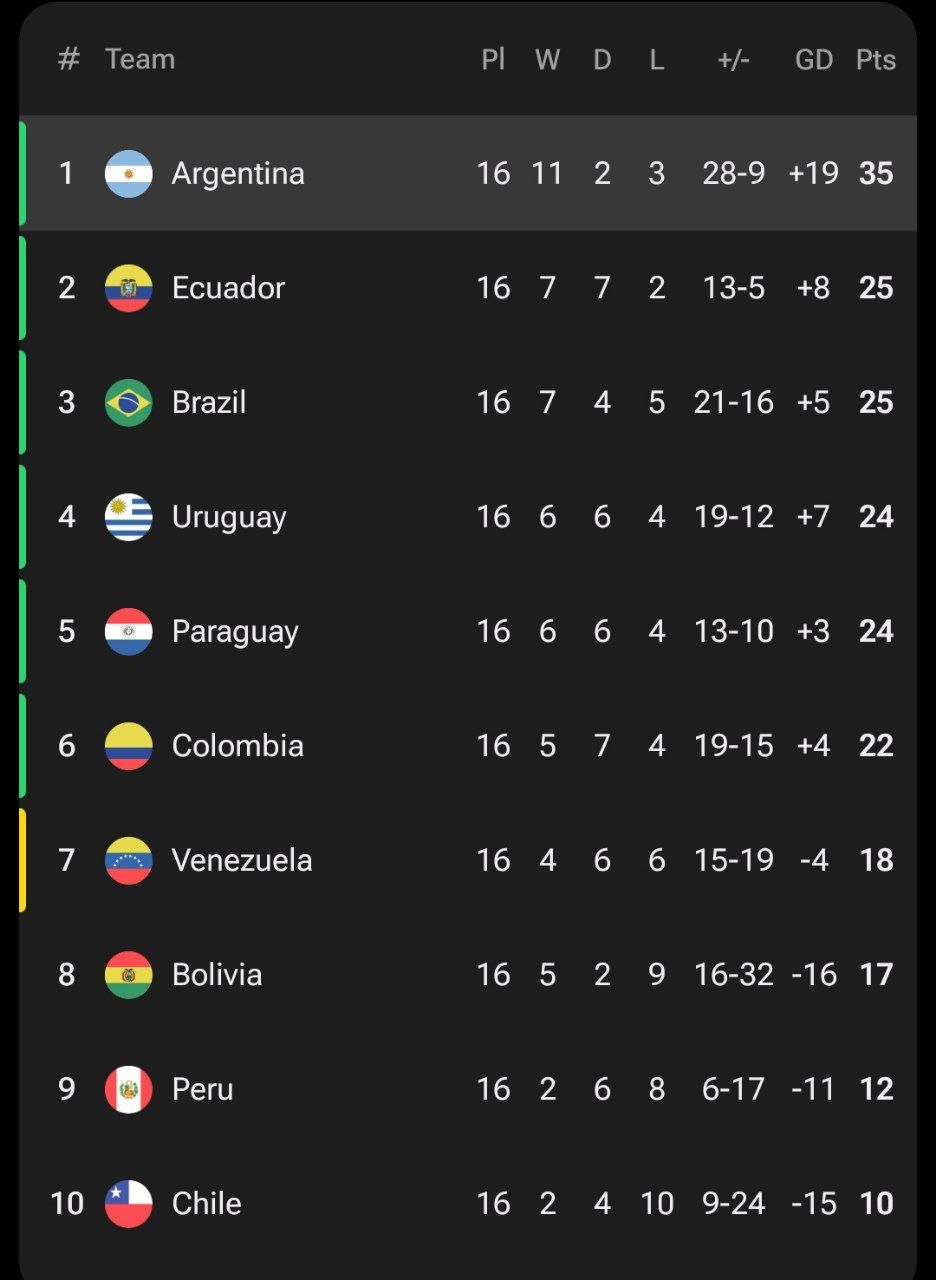Open Ecuador in the standings
Image resolution: width=936 pixels, height=1280 pixels.
click(x=228, y=288)
